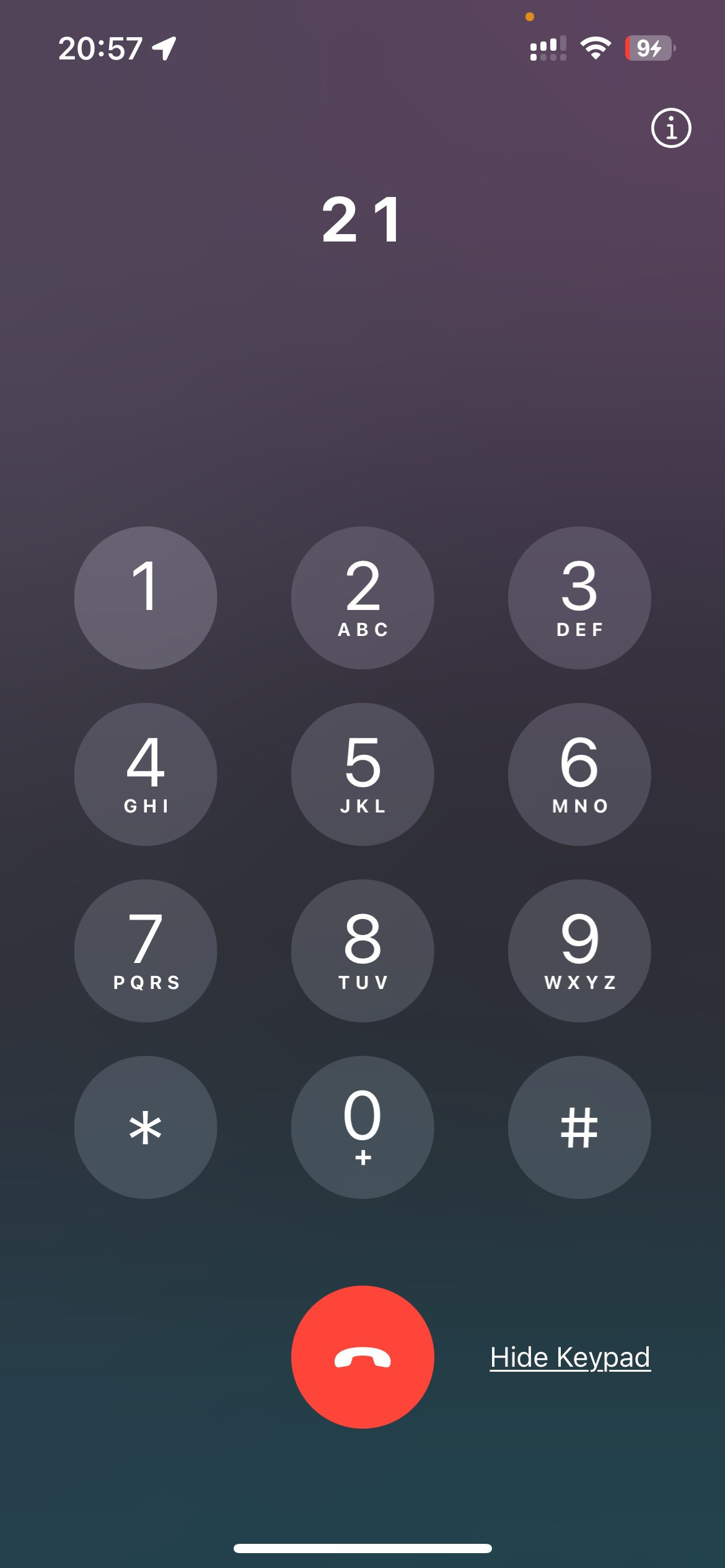The height and width of the screenshot is (1568, 725).
Task: Tap the hash pound key
Action: pos(579,1127)
